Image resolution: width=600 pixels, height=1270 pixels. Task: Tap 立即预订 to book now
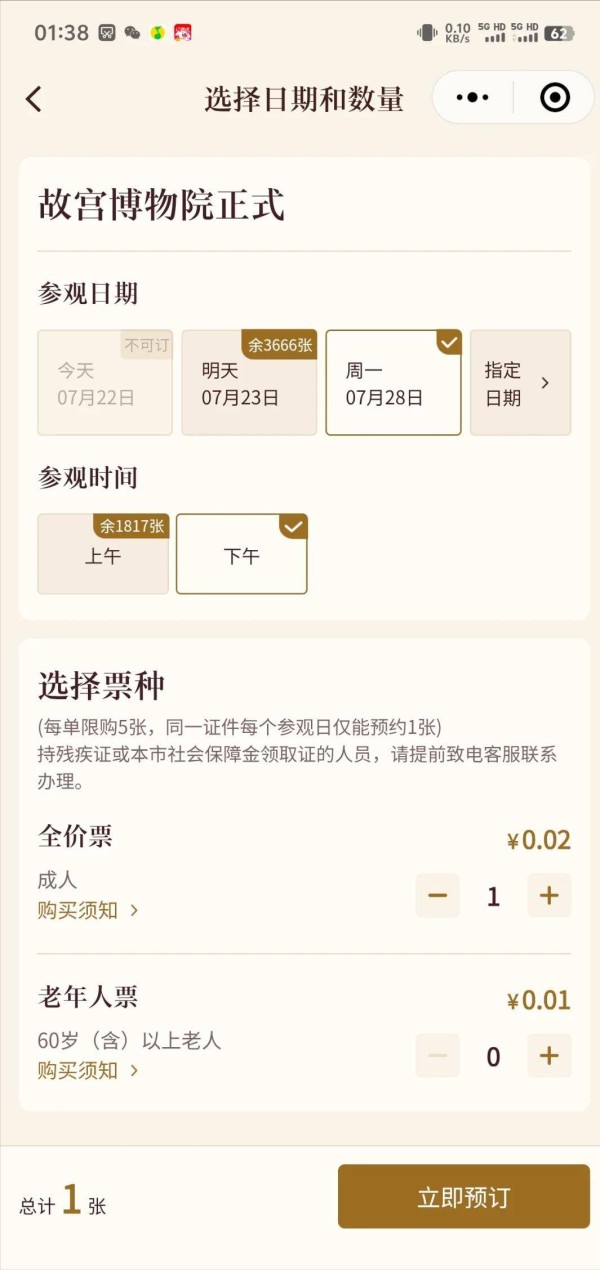coord(464,1196)
